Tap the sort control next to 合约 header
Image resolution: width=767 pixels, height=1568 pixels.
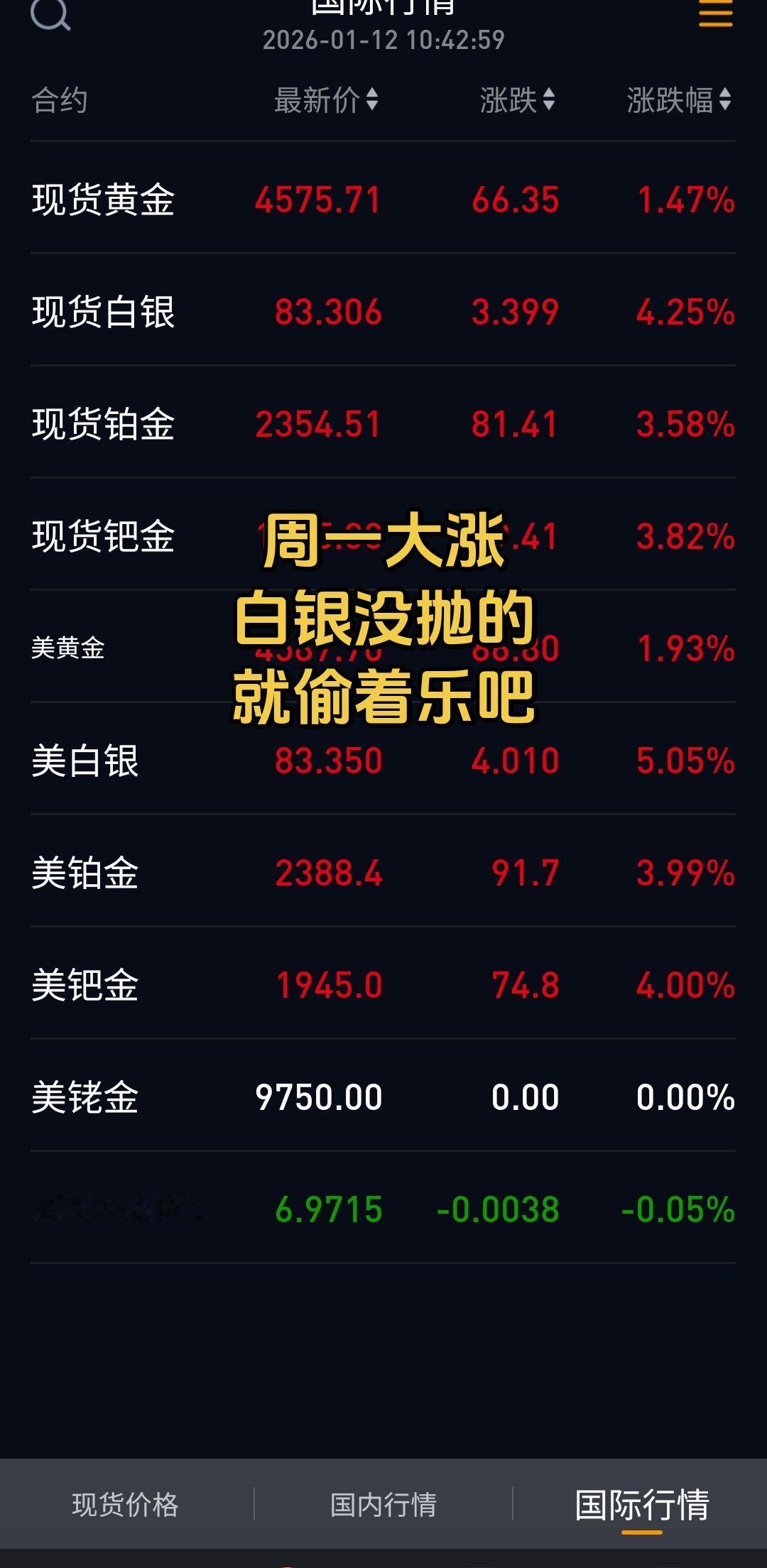[x=60, y=101]
